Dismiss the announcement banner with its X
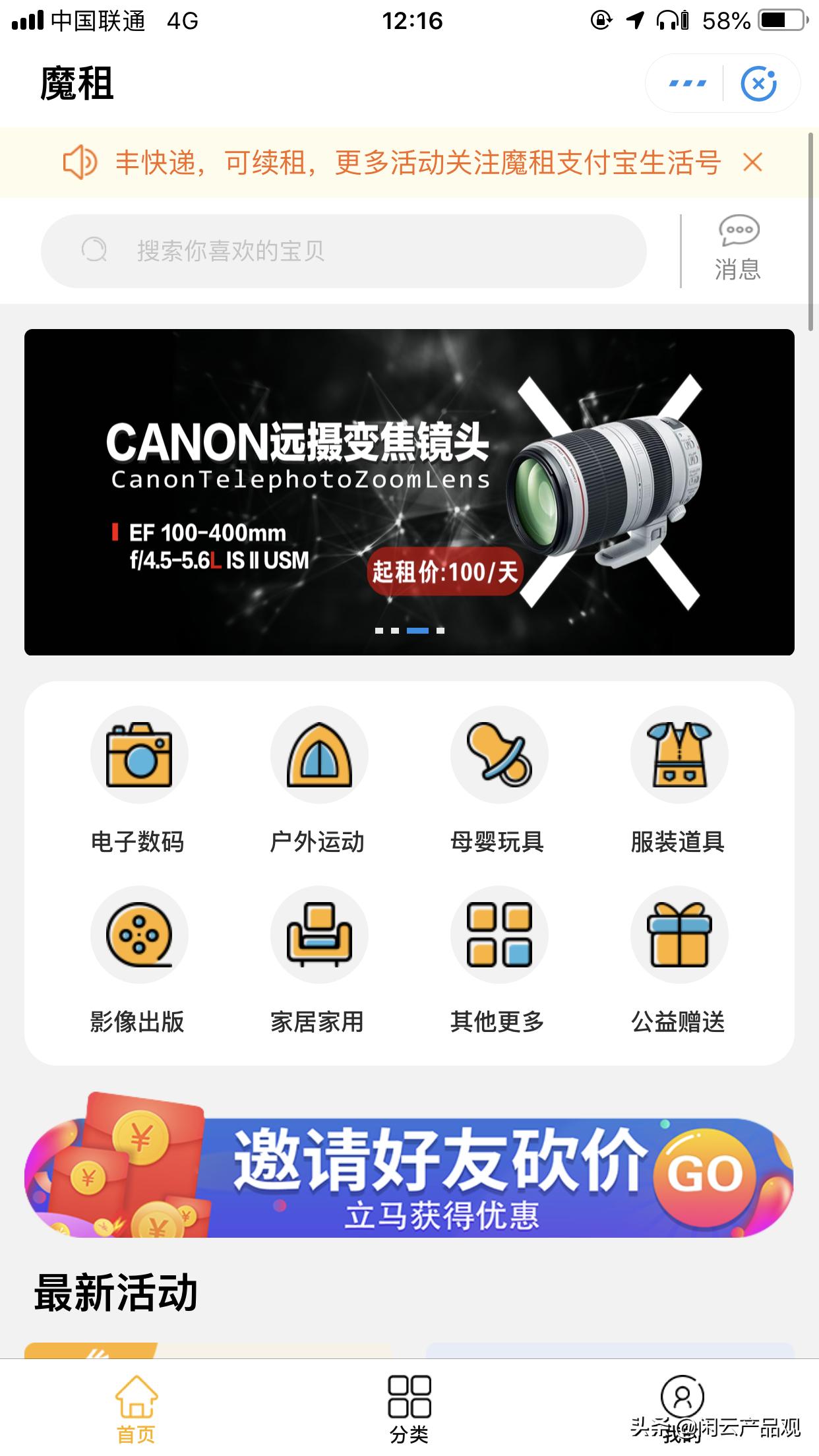The width and height of the screenshot is (819, 1456). [x=752, y=163]
